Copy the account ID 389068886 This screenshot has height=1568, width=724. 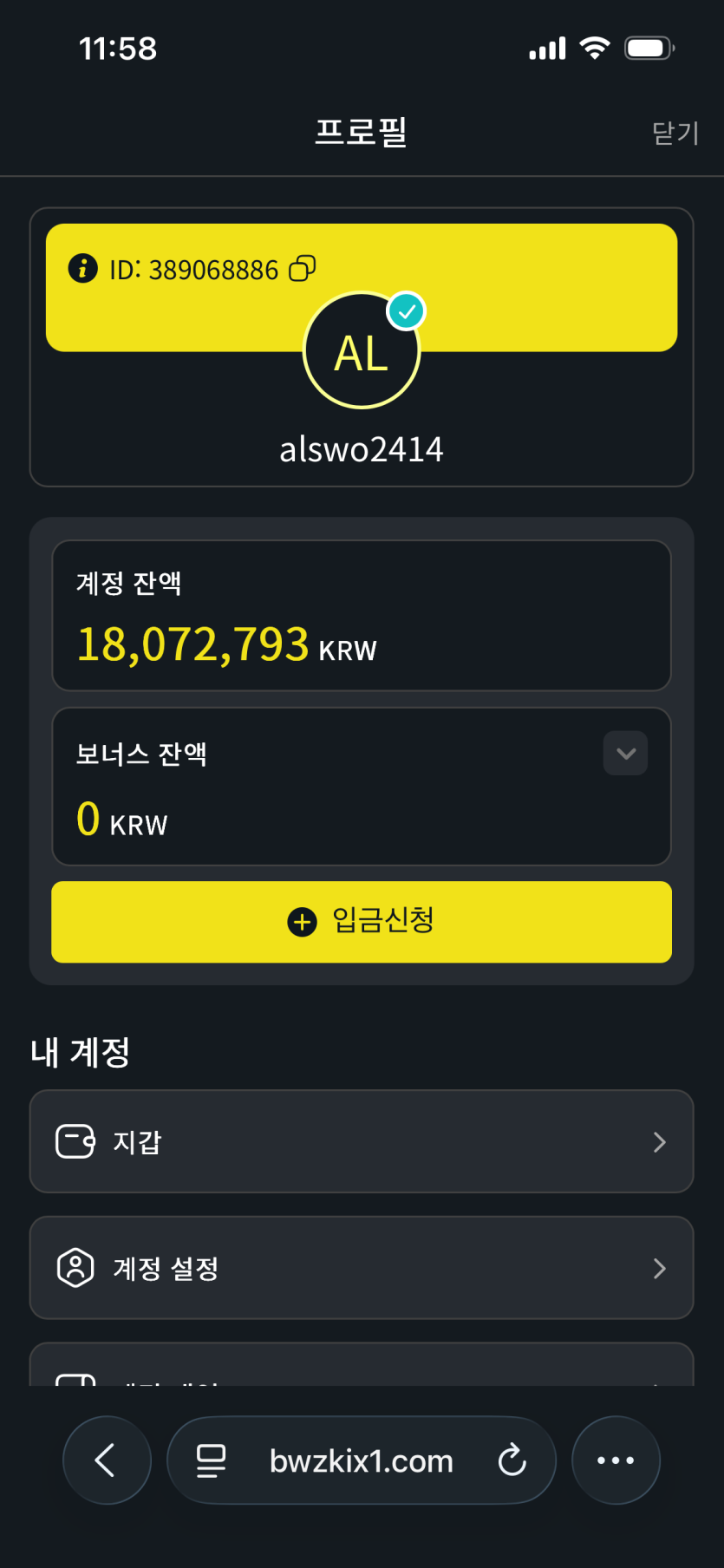[302, 268]
